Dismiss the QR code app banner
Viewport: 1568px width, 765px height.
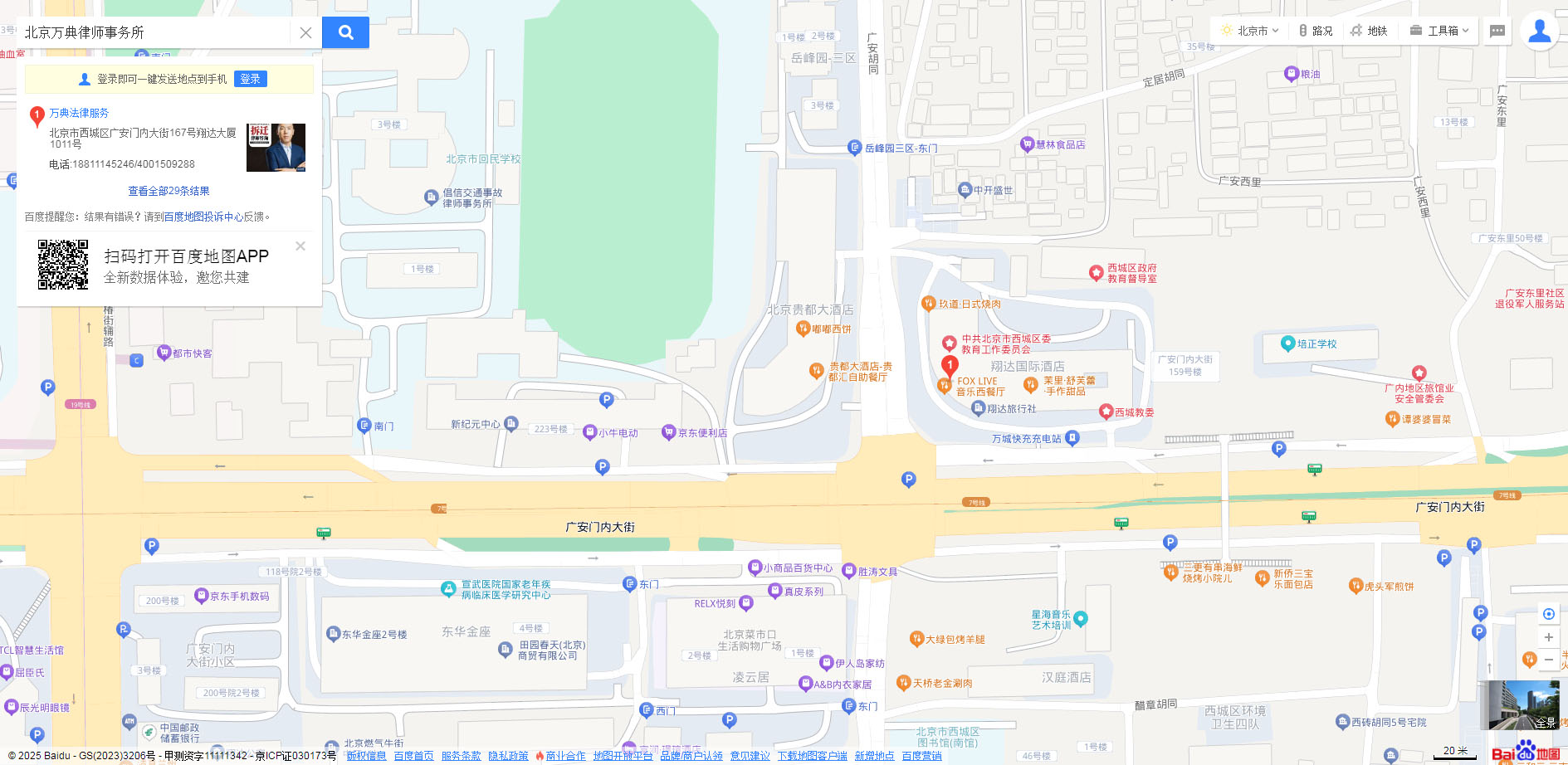tap(300, 246)
